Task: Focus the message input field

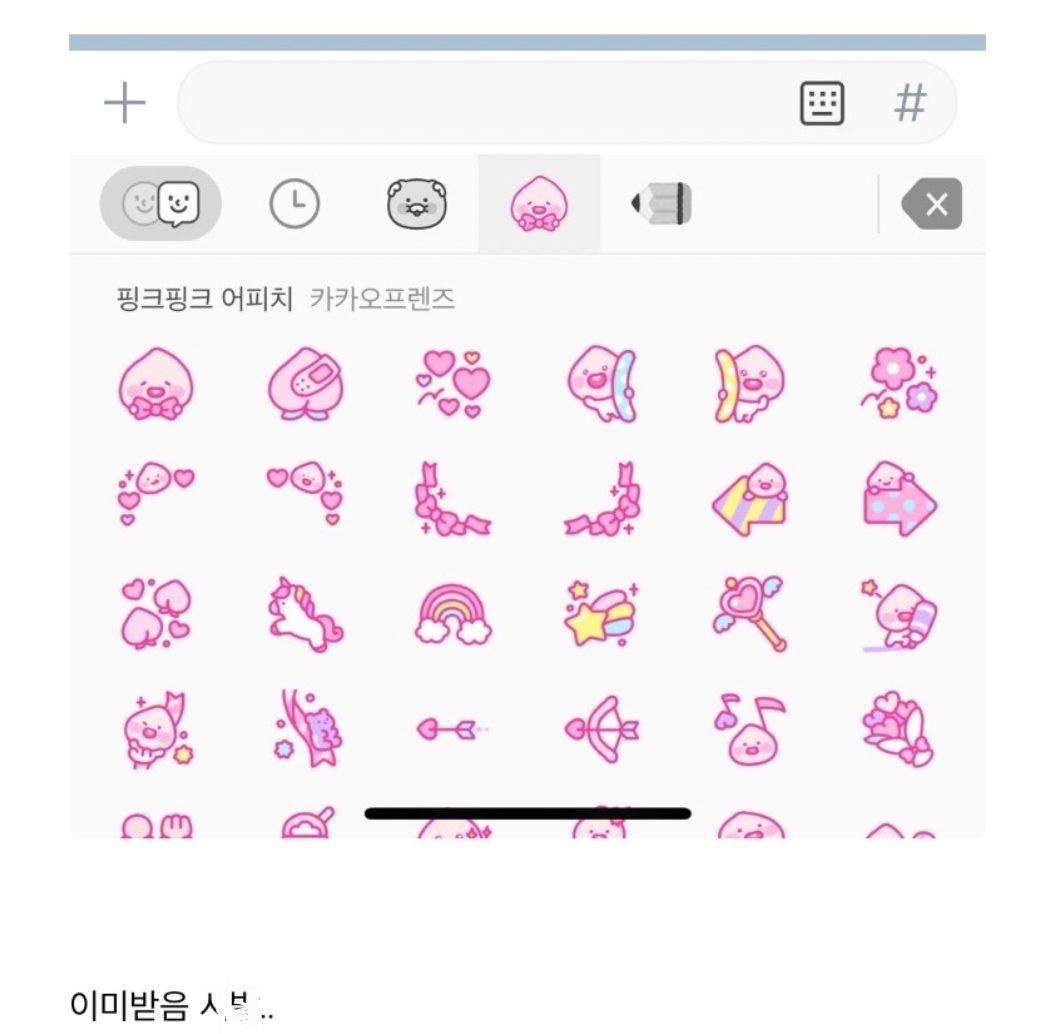Action: [480, 103]
